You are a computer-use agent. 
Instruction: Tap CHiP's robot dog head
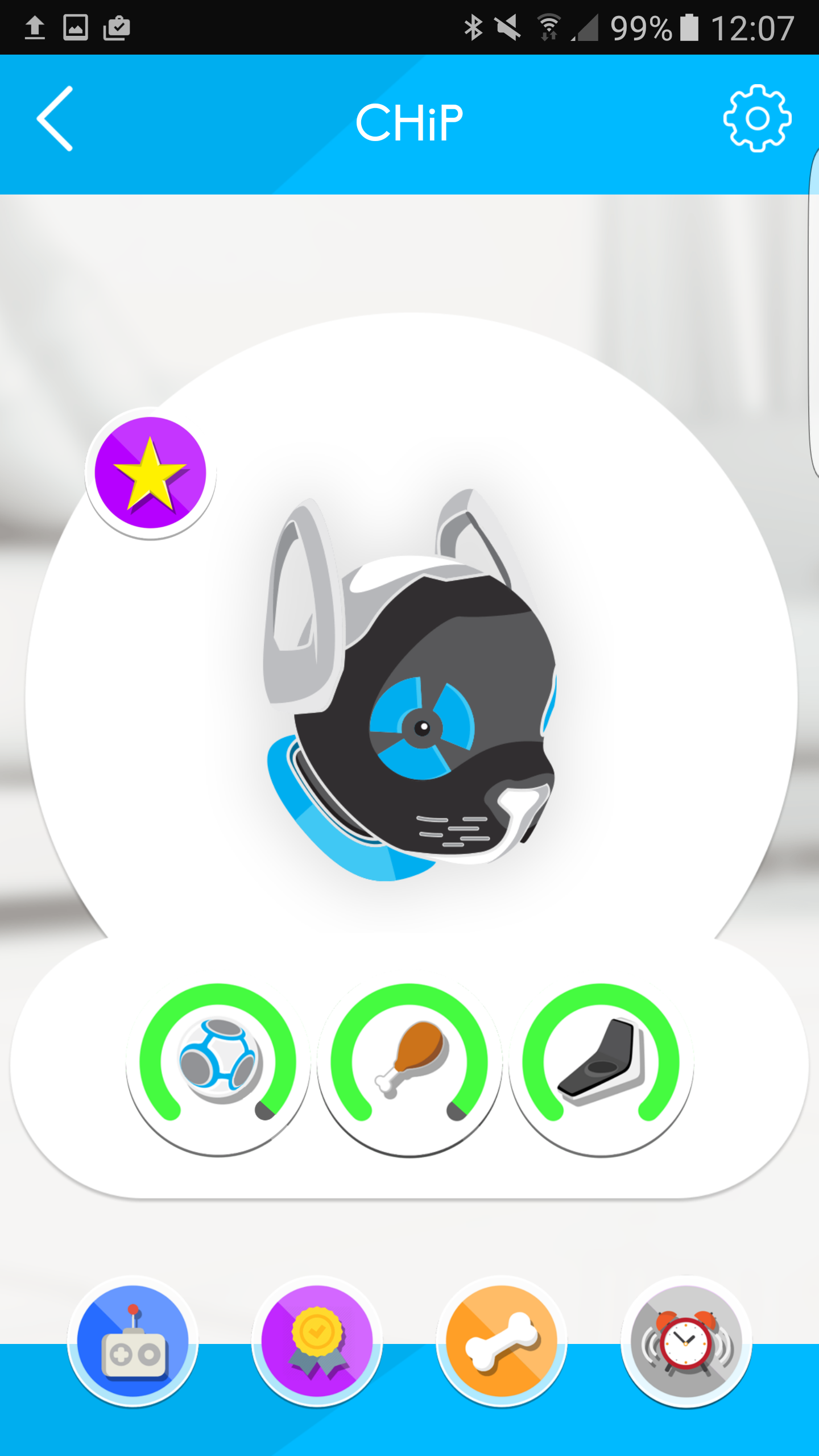pos(411,685)
